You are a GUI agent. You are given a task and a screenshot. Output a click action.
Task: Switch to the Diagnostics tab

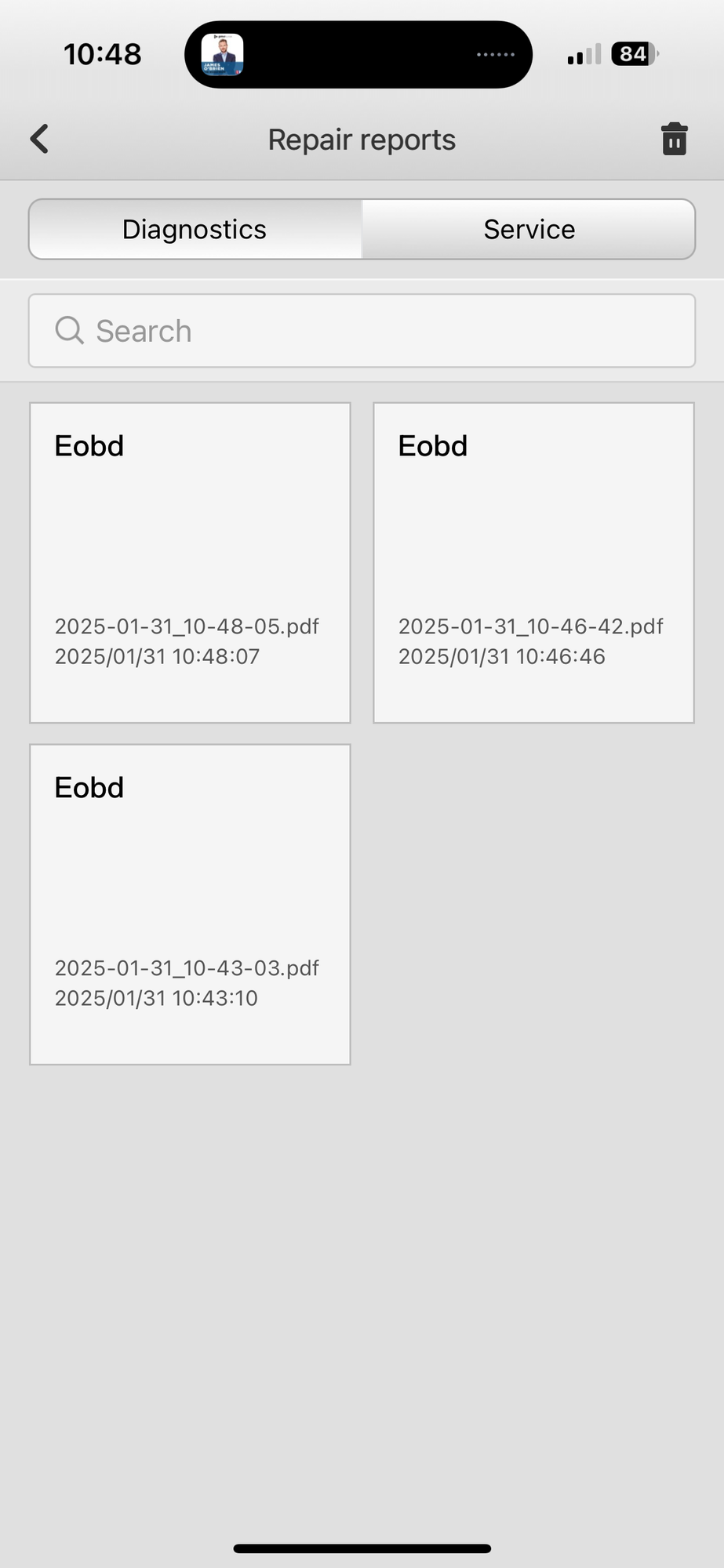click(195, 229)
